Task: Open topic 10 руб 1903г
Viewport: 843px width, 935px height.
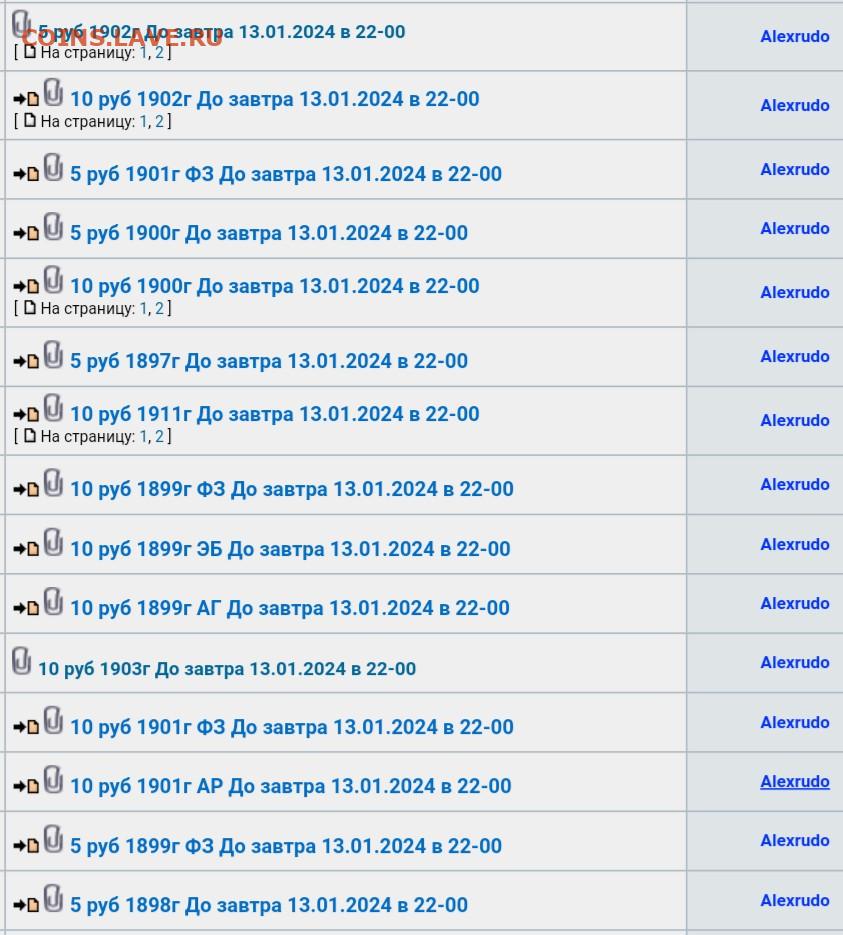Action: 226,669
